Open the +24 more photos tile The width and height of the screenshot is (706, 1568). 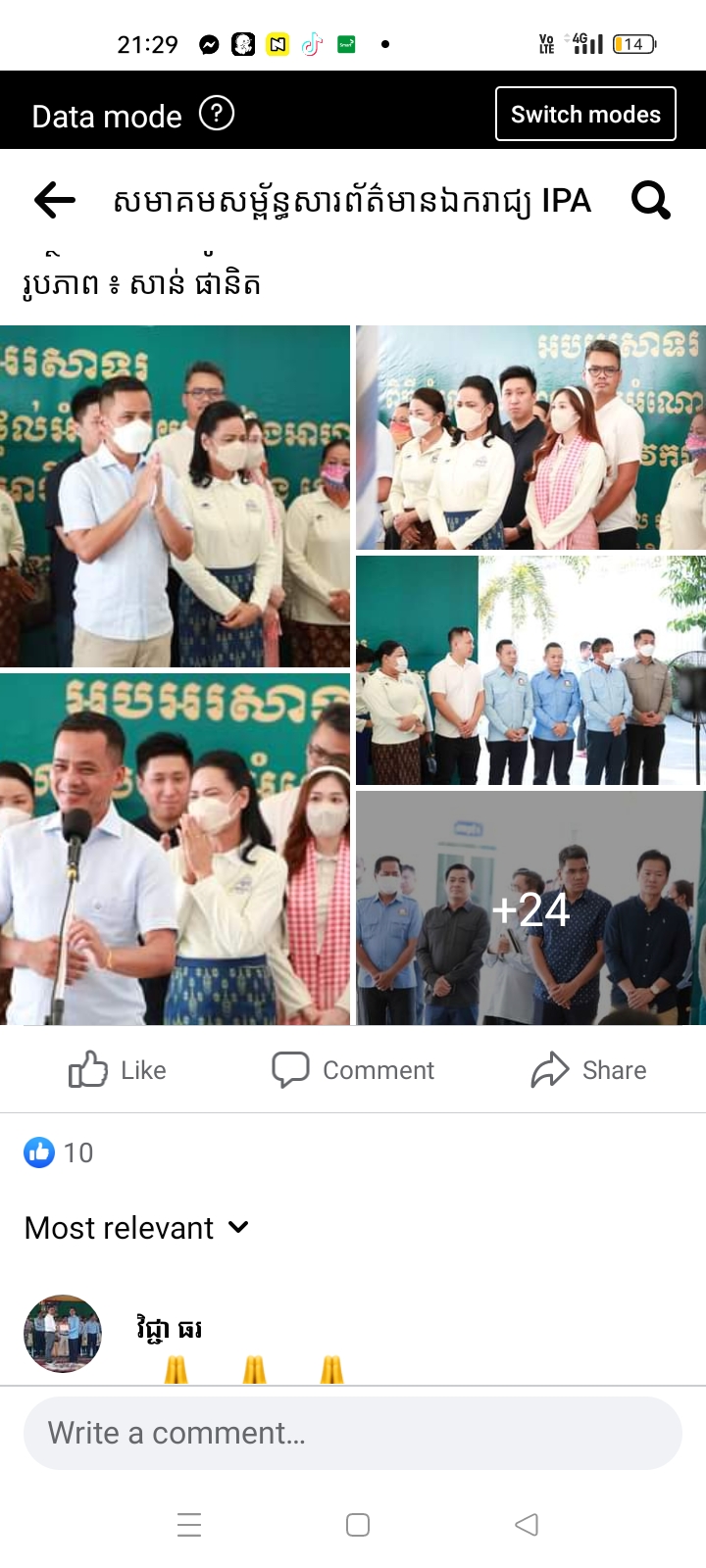click(530, 908)
